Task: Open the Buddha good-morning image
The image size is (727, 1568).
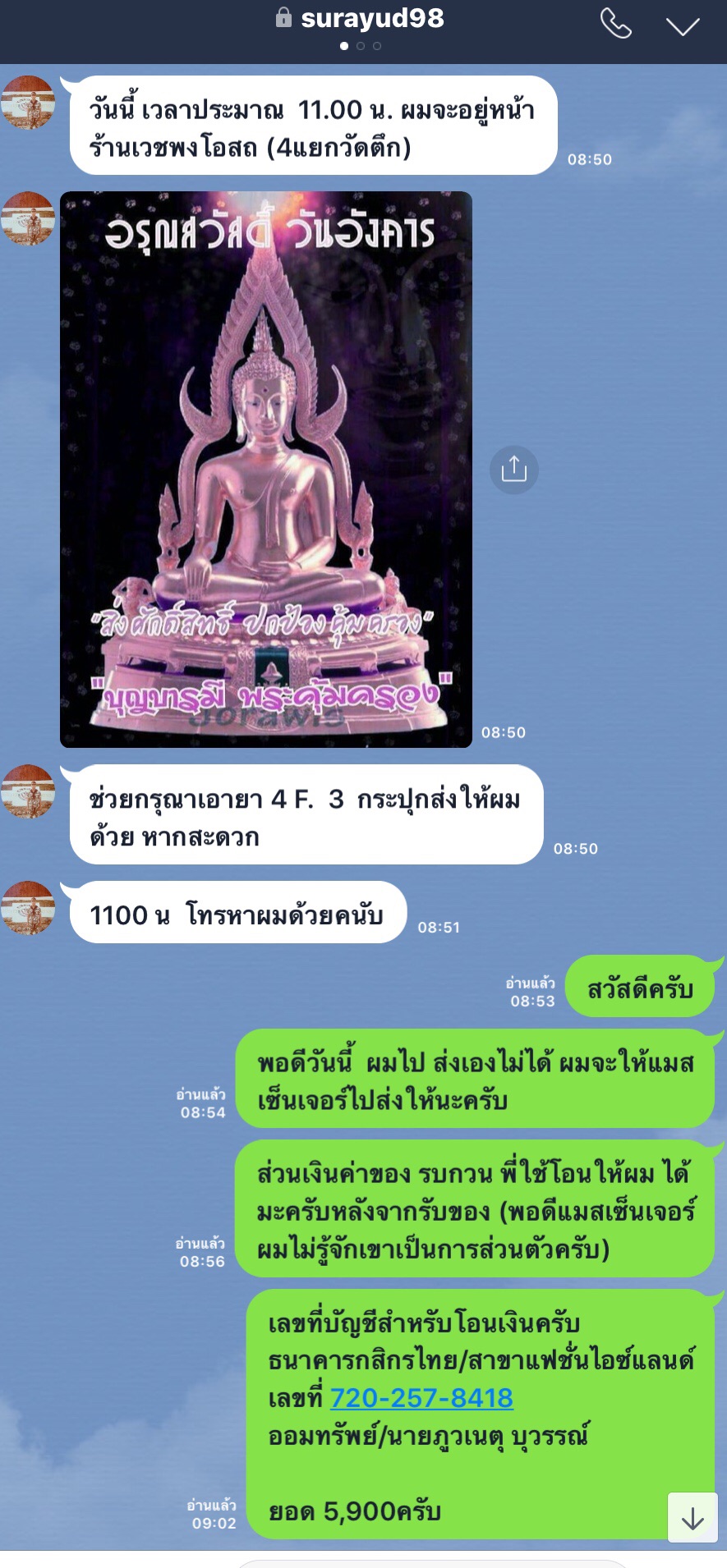Action: (x=265, y=469)
